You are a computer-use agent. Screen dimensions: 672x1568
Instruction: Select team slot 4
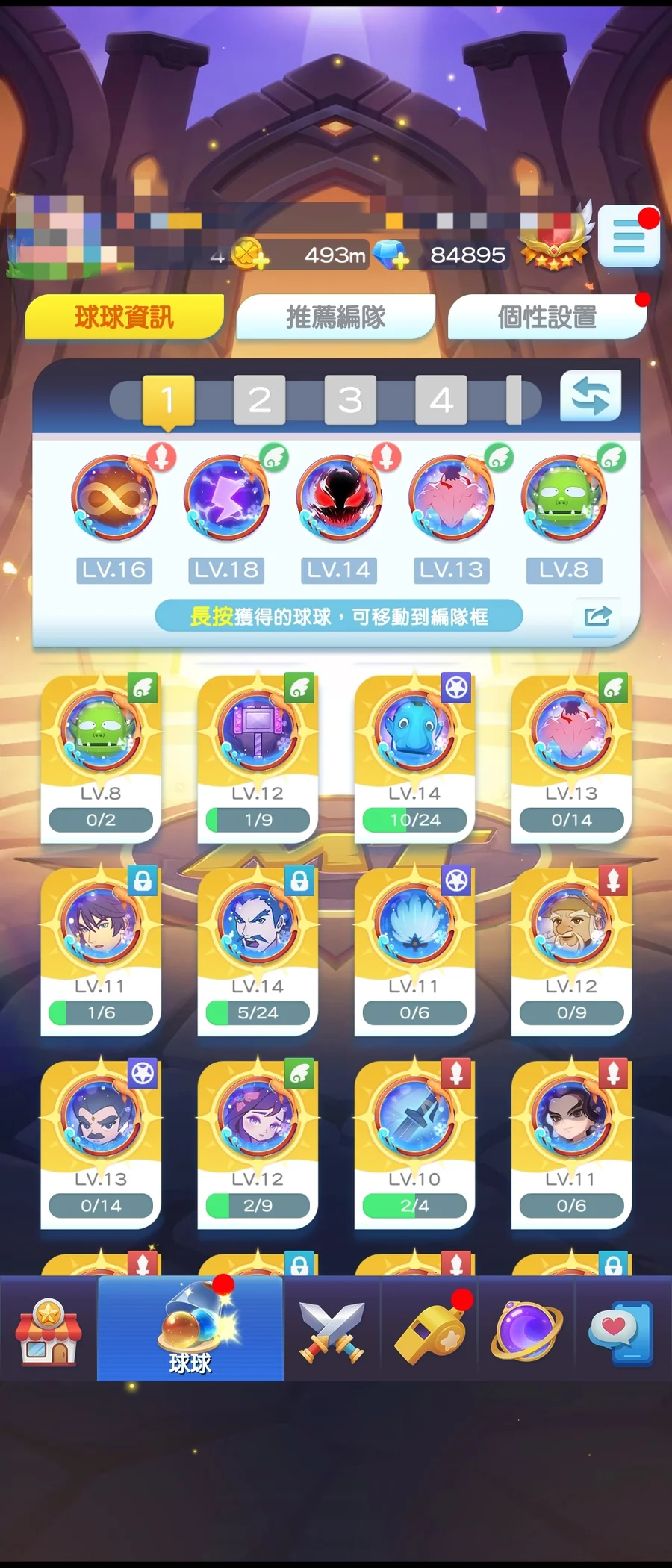[441, 399]
